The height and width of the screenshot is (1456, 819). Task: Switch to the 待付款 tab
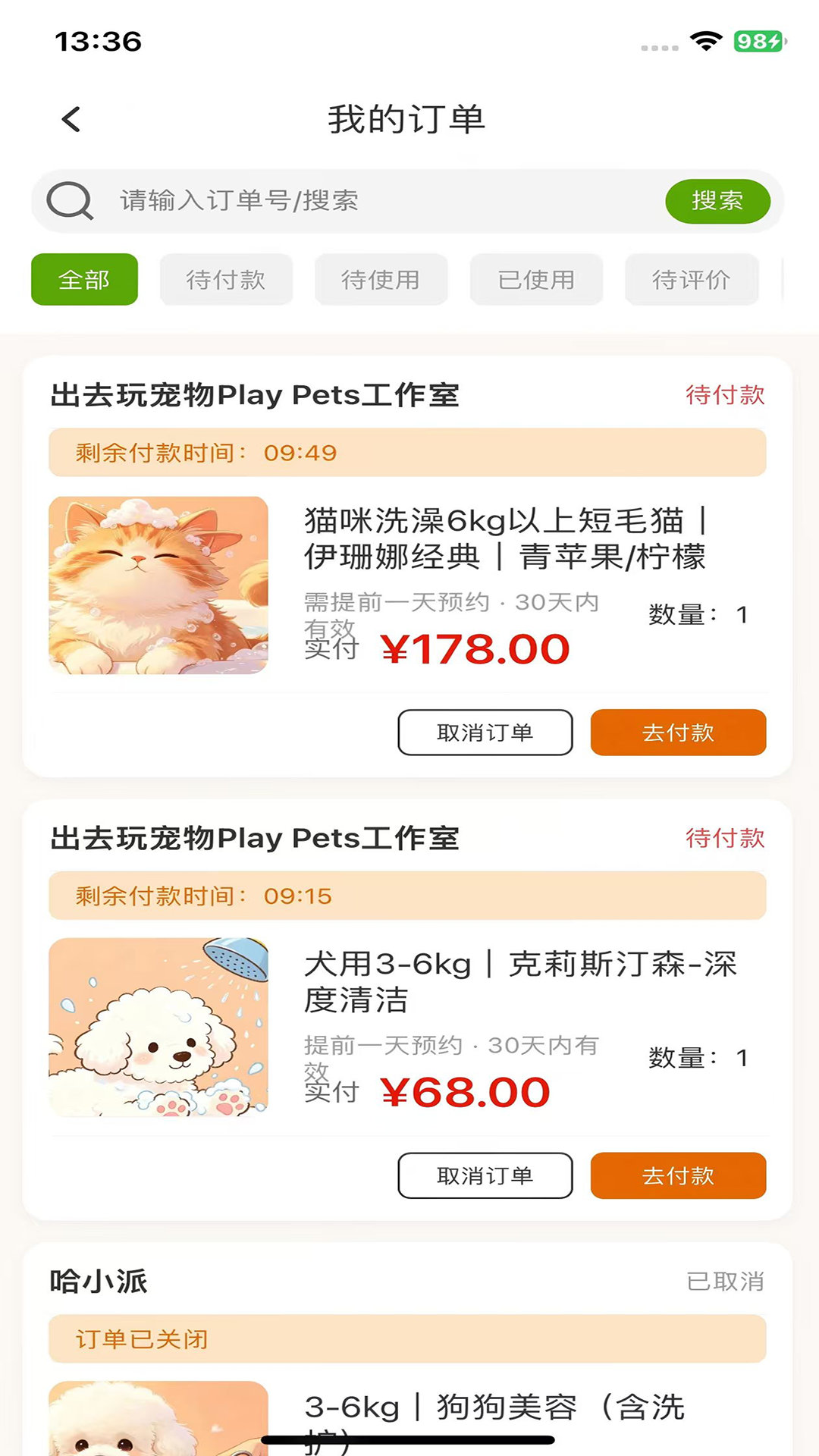tap(226, 280)
